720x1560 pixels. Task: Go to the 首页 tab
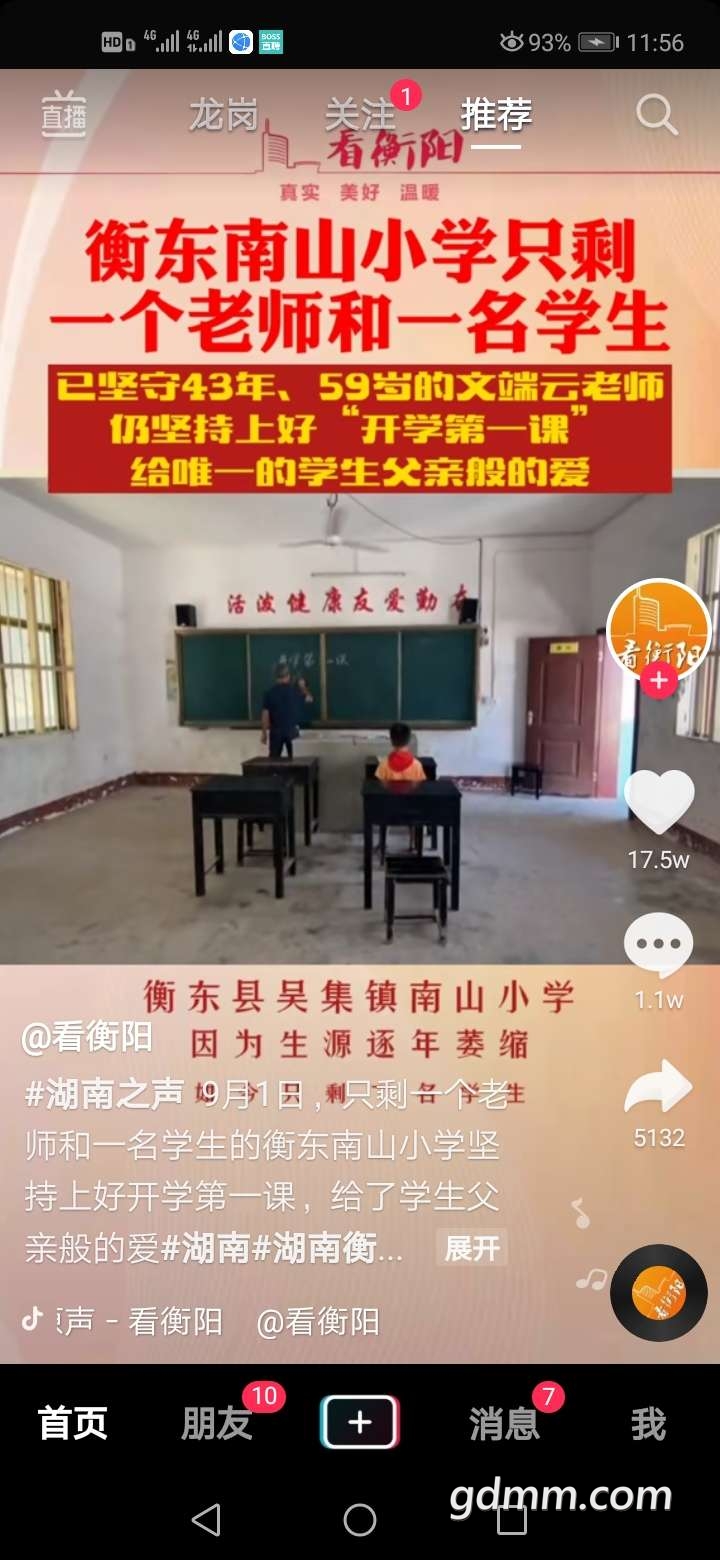tap(72, 1424)
